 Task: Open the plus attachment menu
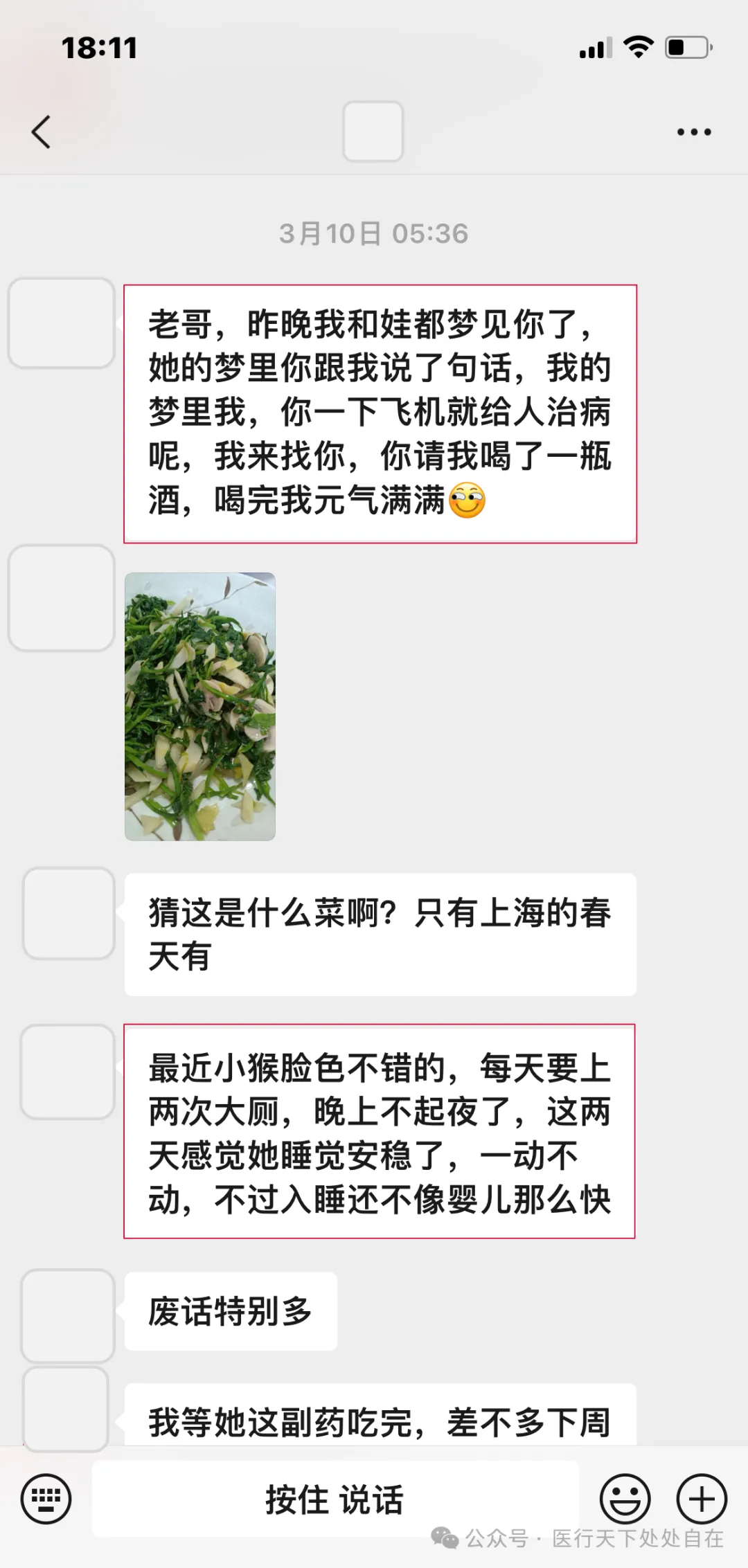[x=702, y=1499]
